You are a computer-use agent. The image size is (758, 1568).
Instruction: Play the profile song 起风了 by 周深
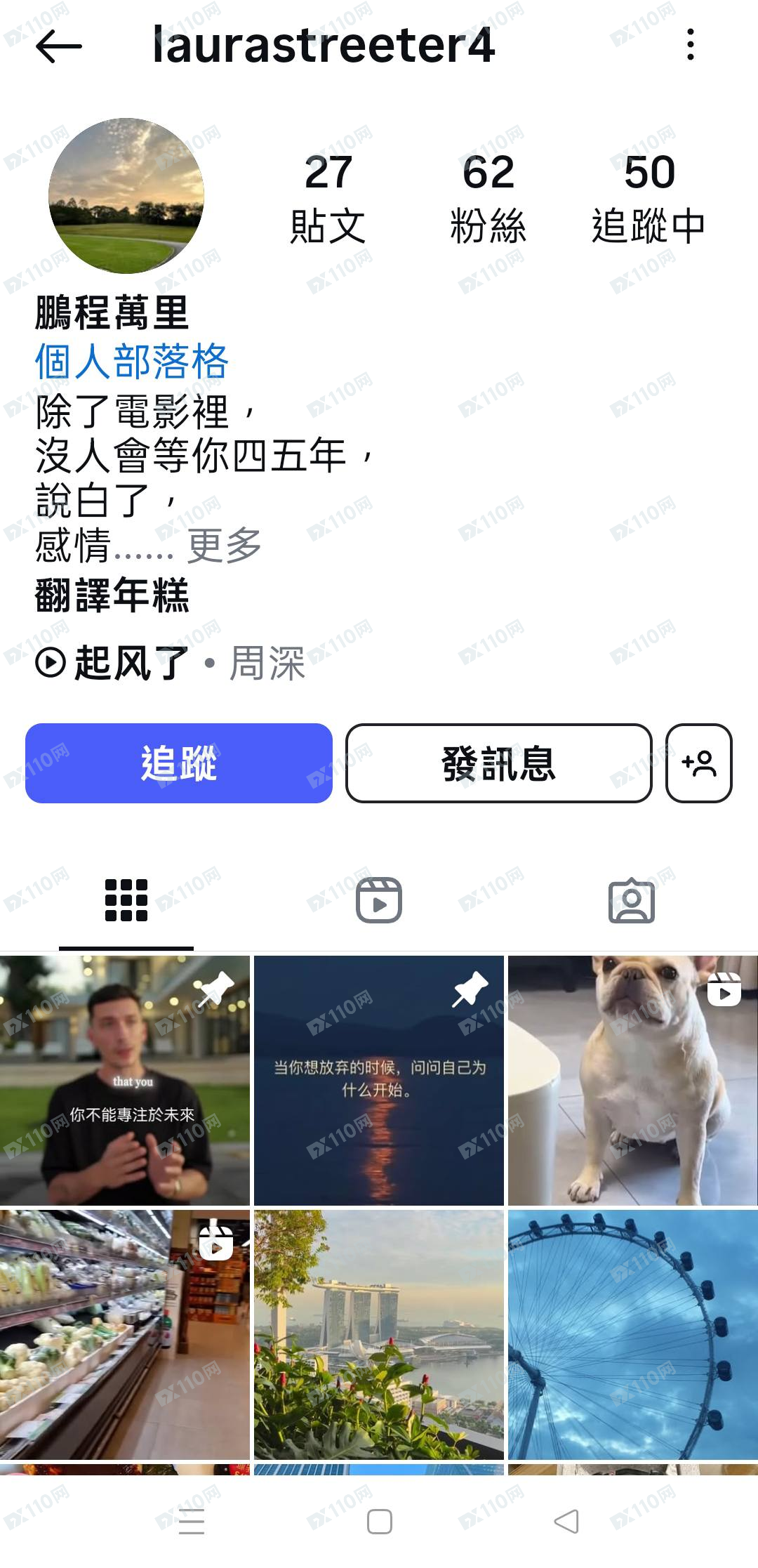pyautogui.click(x=171, y=663)
